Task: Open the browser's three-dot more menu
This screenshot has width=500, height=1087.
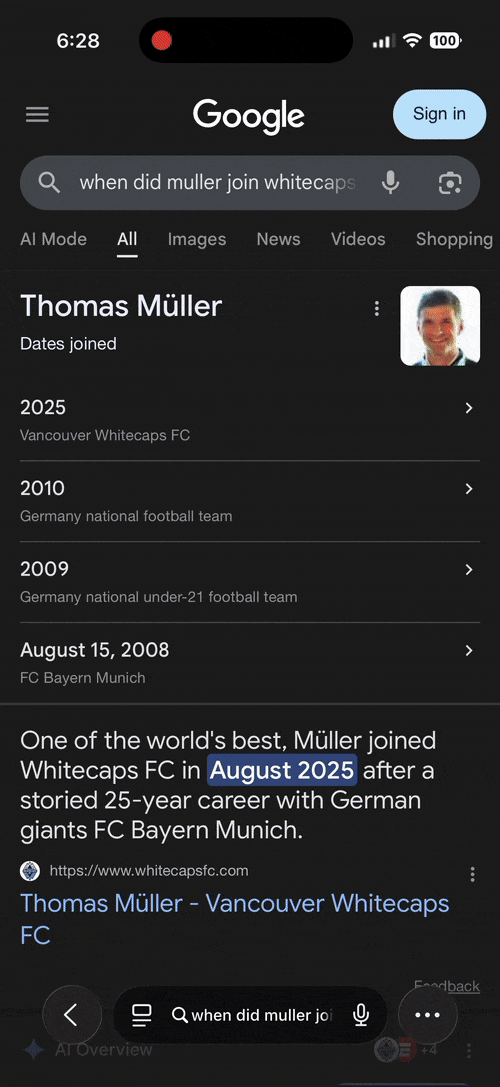Action: pyautogui.click(x=427, y=1015)
